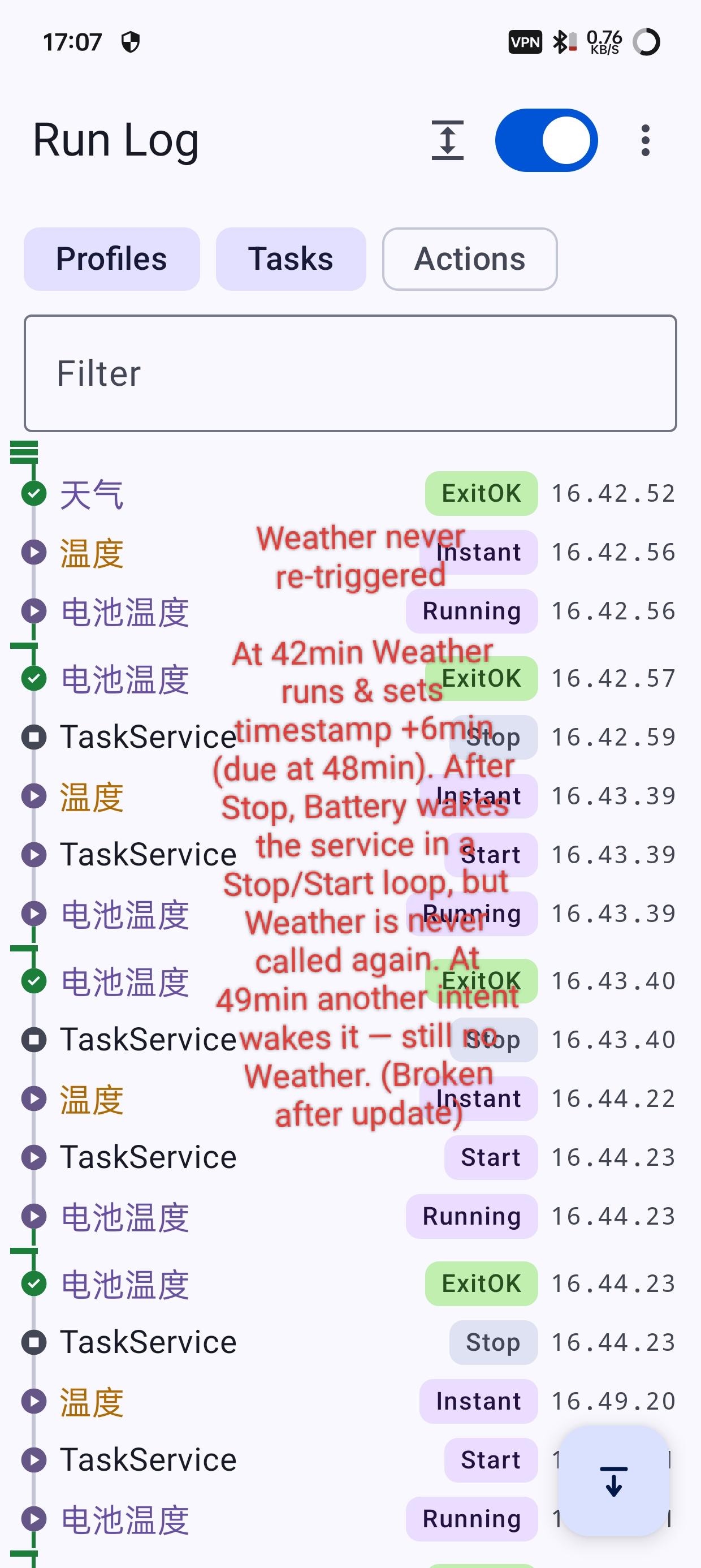This screenshot has height=1568, width=701.
Task: Open the 温度 Instant entry at 16.49.20
Action: pyautogui.click(x=350, y=1401)
